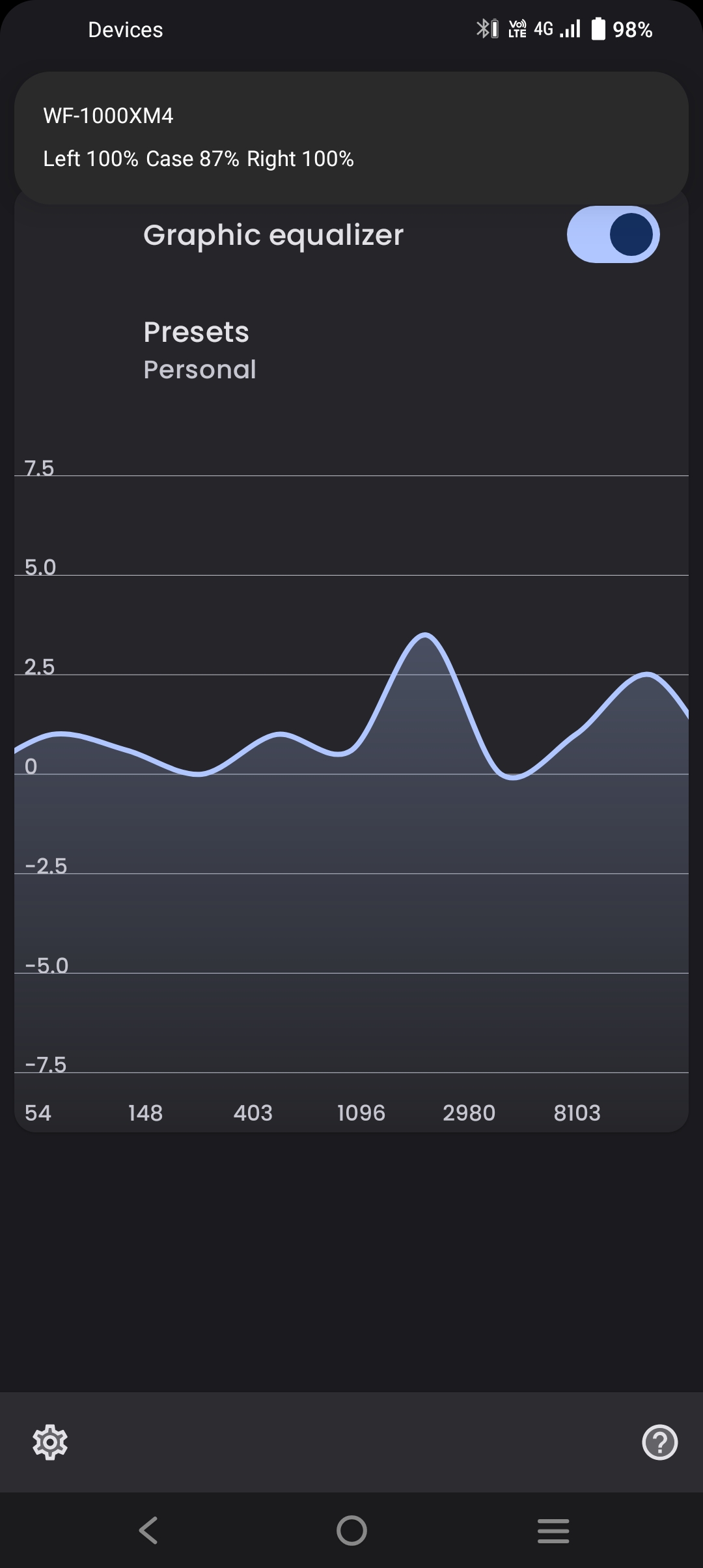Go to the home screen
703x1568 pixels.
[351, 1530]
